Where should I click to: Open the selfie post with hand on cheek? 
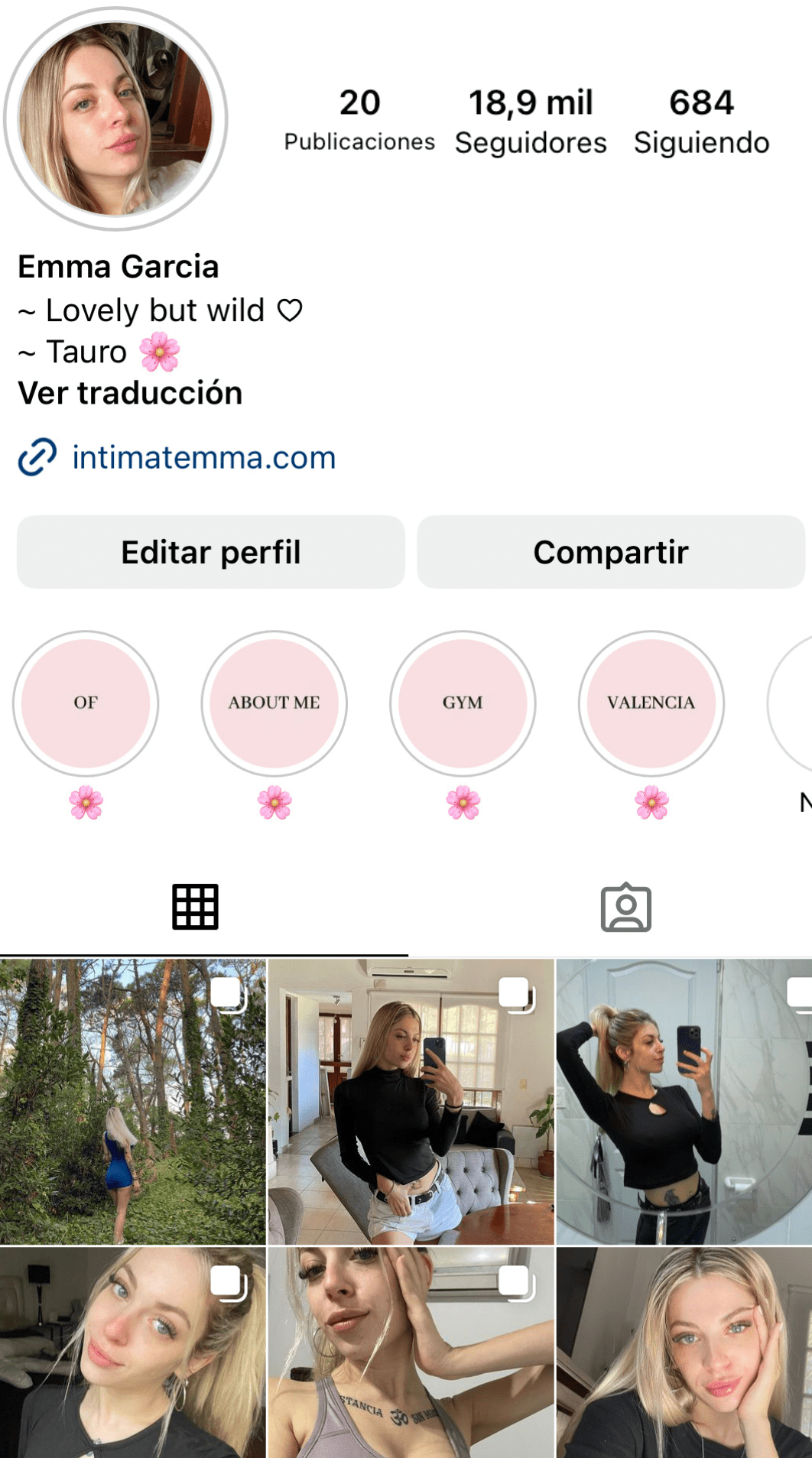point(683,1353)
